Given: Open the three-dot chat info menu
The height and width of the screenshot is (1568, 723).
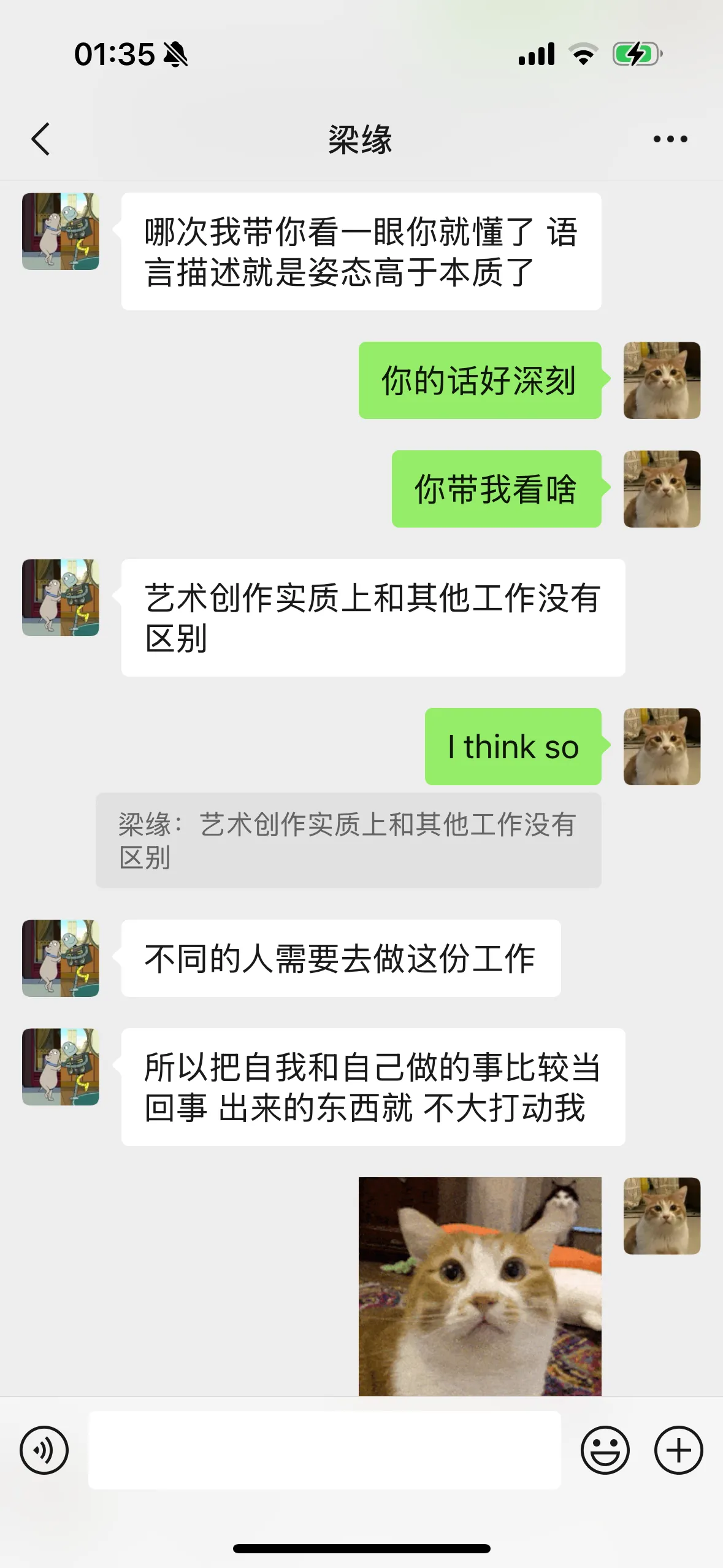Looking at the screenshot, I should click(x=670, y=139).
